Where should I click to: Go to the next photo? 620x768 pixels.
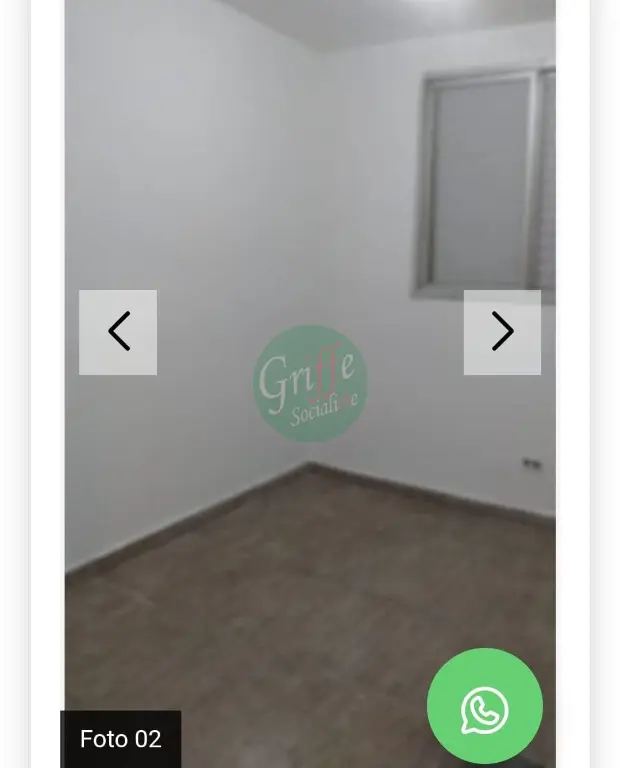point(502,332)
